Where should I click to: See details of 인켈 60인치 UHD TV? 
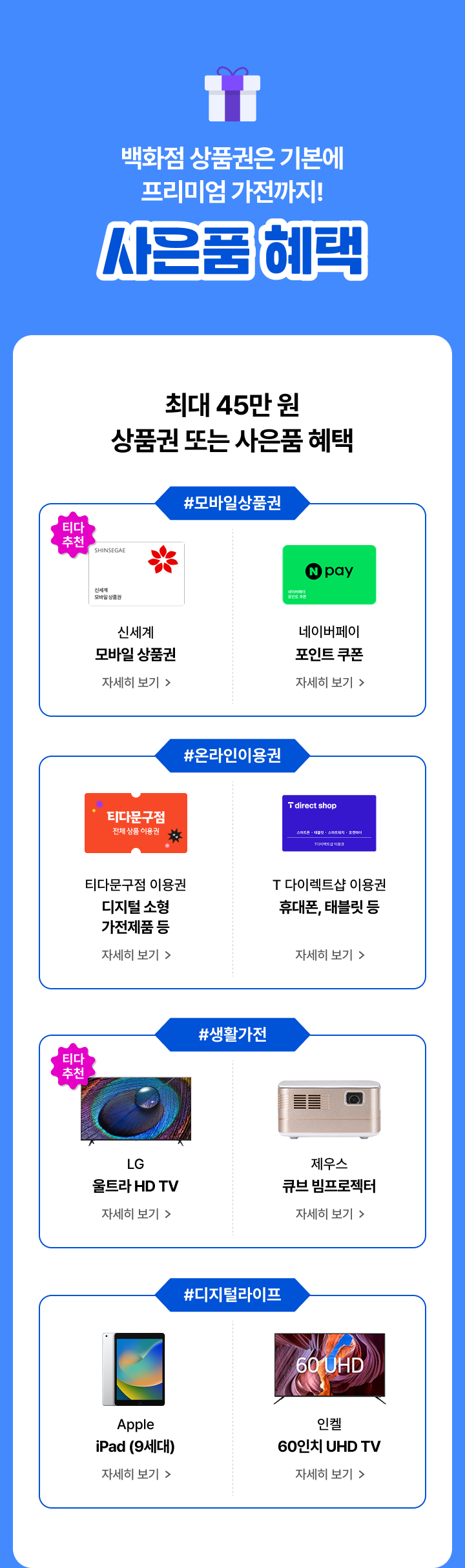tap(329, 1474)
